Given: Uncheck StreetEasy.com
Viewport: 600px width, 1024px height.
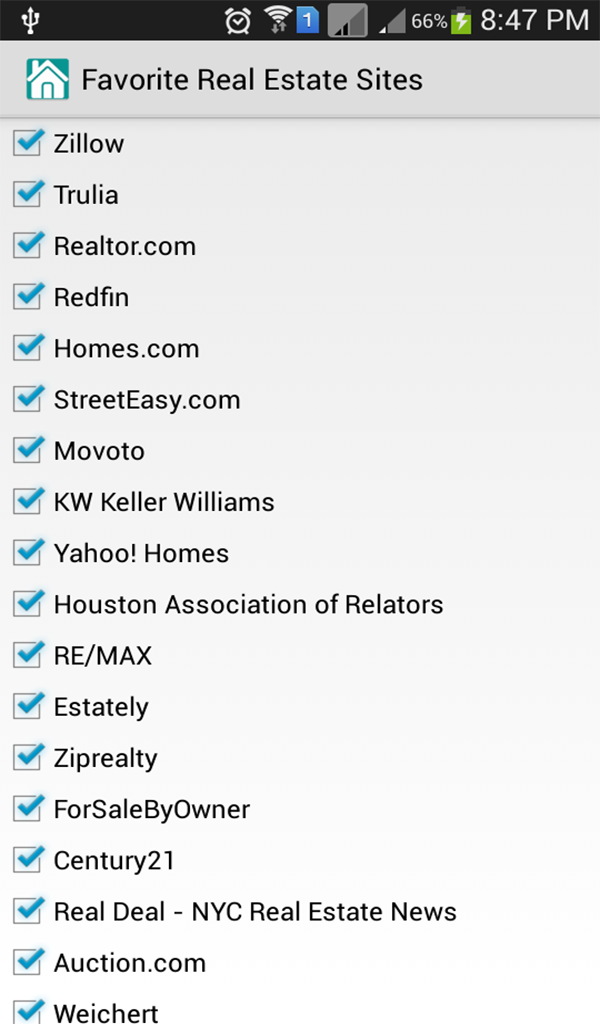Looking at the screenshot, I should (28, 399).
